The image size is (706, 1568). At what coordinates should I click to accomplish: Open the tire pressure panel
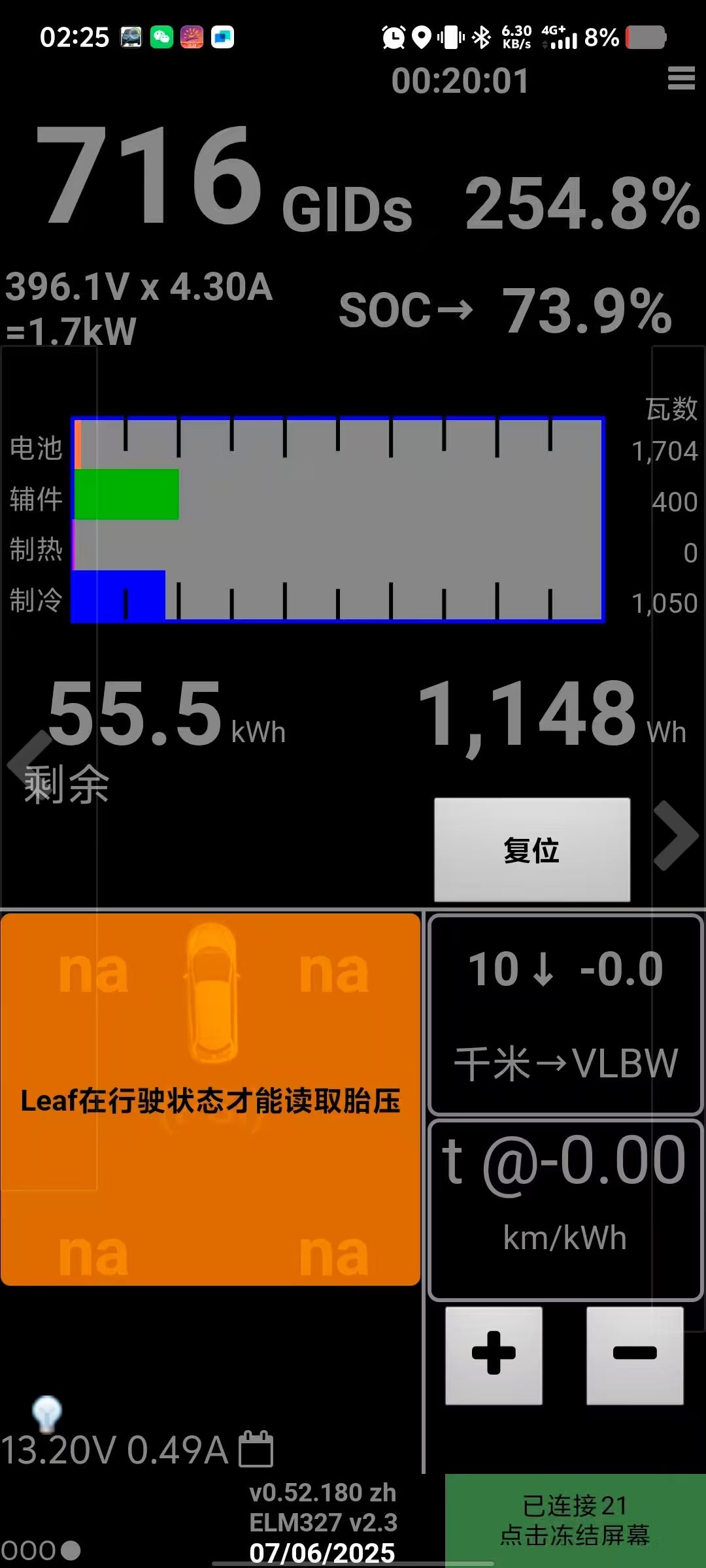pos(210,1099)
